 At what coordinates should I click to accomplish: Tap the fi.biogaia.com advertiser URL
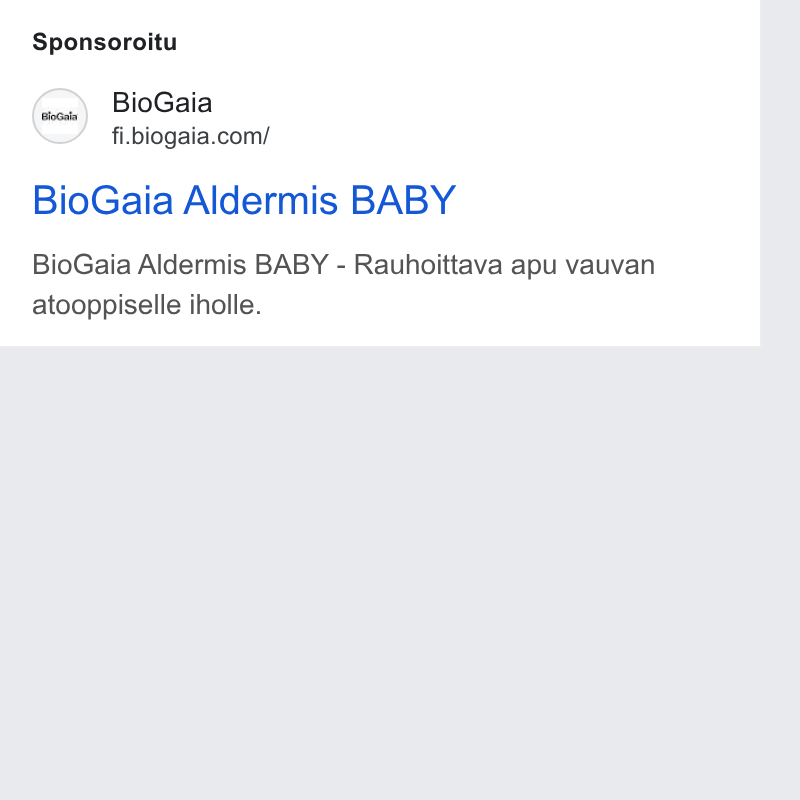pyautogui.click(x=191, y=136)
